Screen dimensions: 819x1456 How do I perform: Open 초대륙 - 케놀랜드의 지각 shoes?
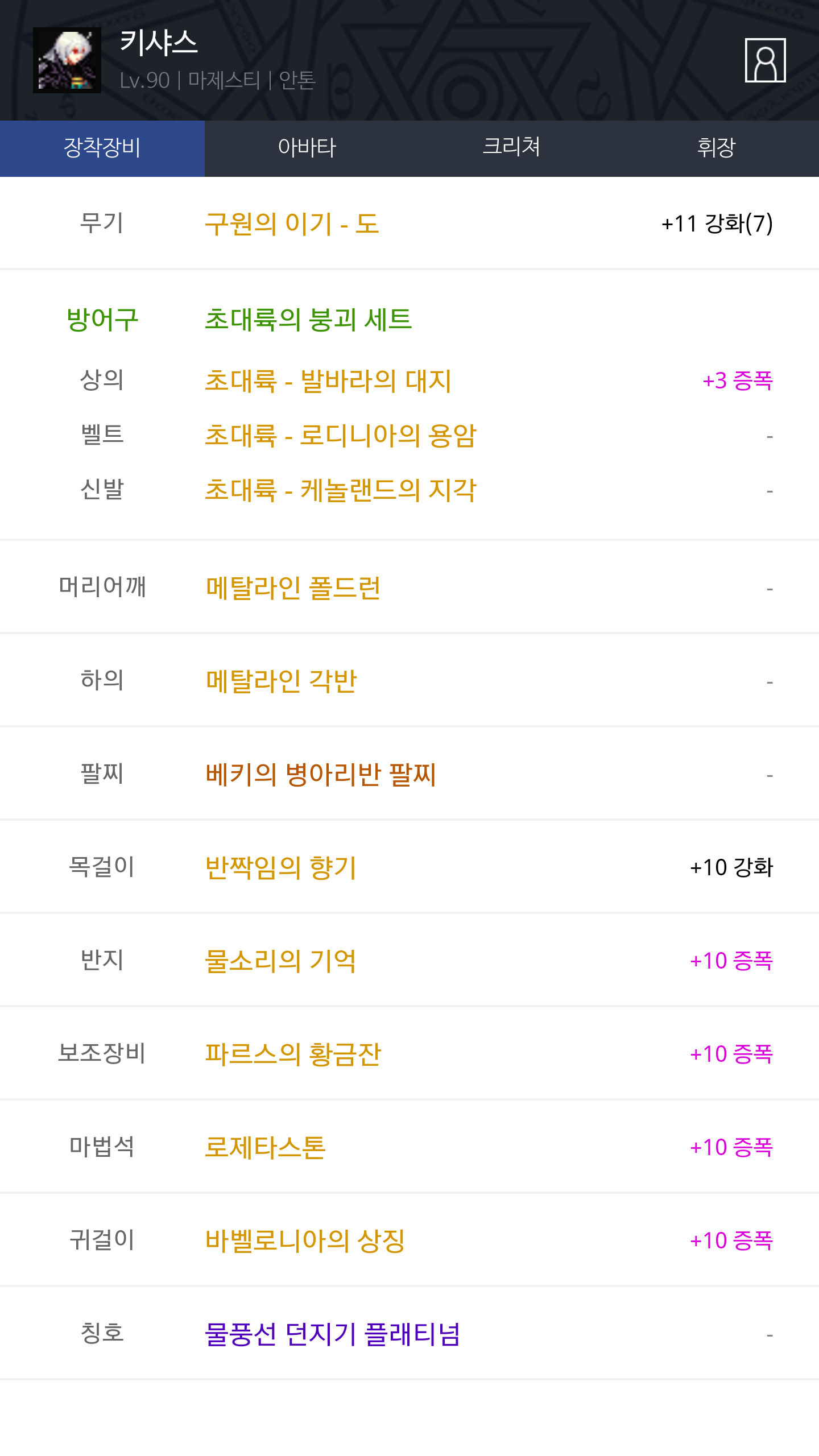(341, 490)
